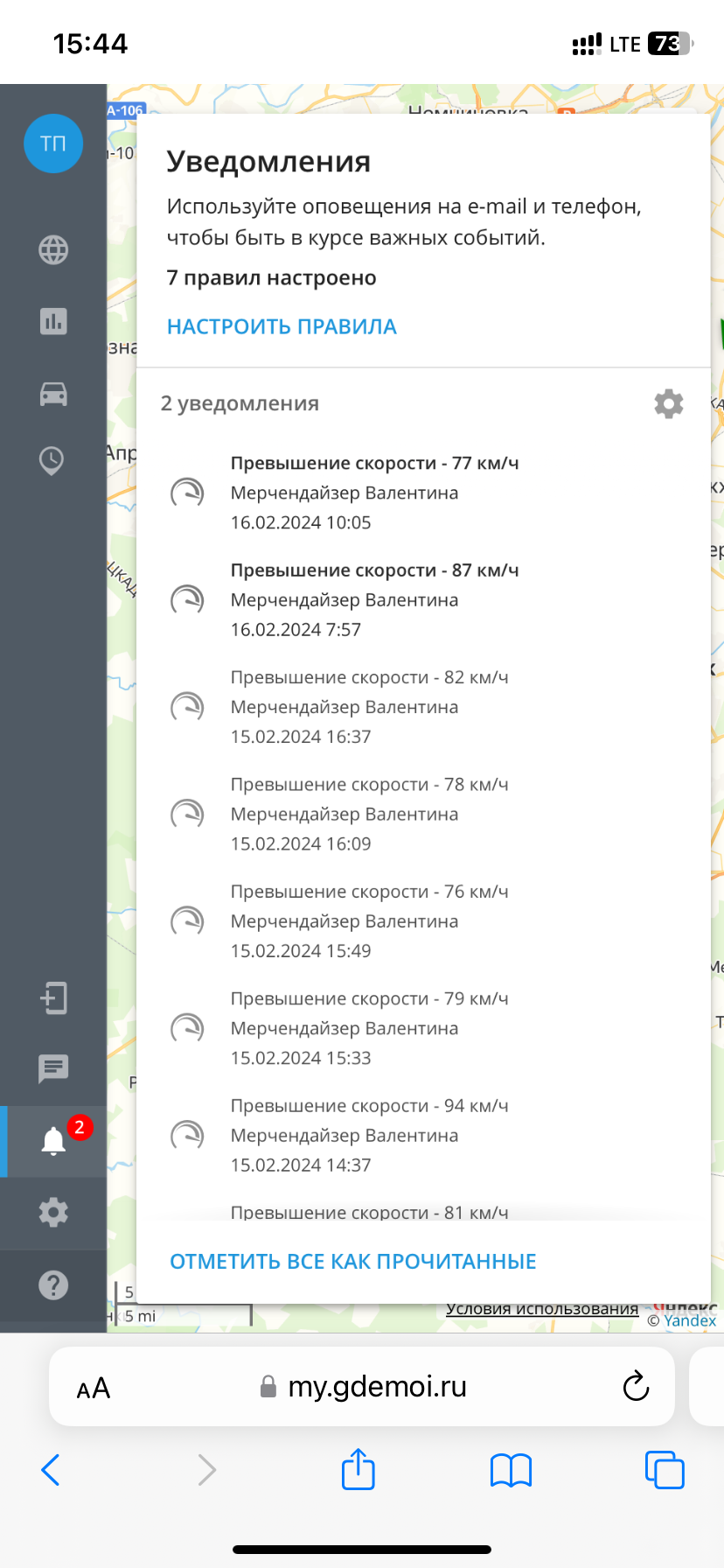Open the map view globe icon

tap(53, 249)
